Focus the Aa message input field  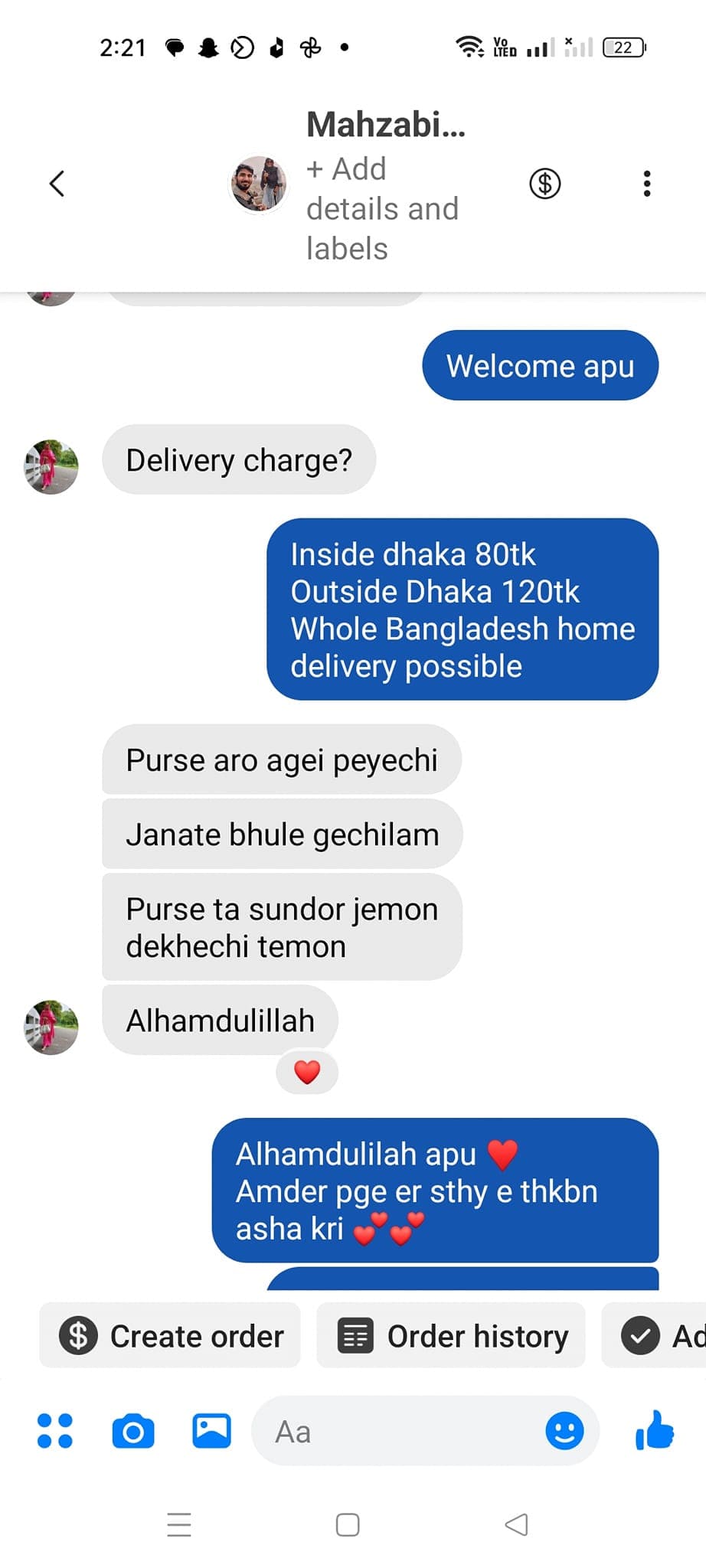[x=398, y=1431]
